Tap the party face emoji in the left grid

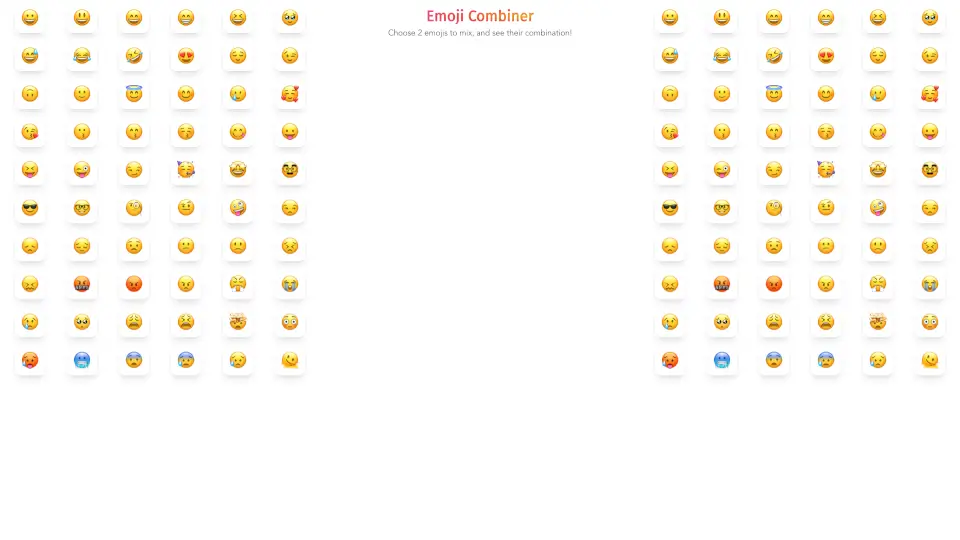(186, 170)
